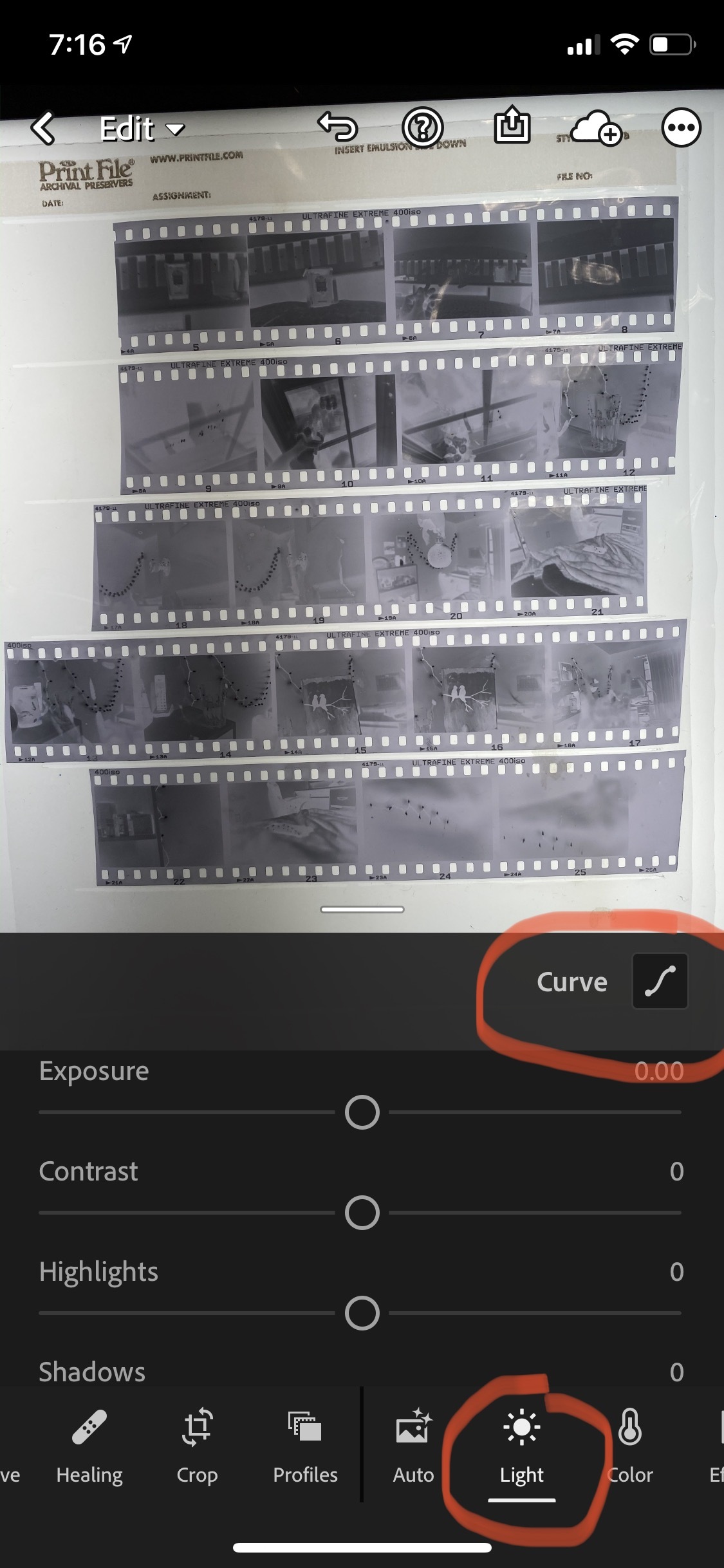Tap the Highlights slider handle

pos(362,1313)
